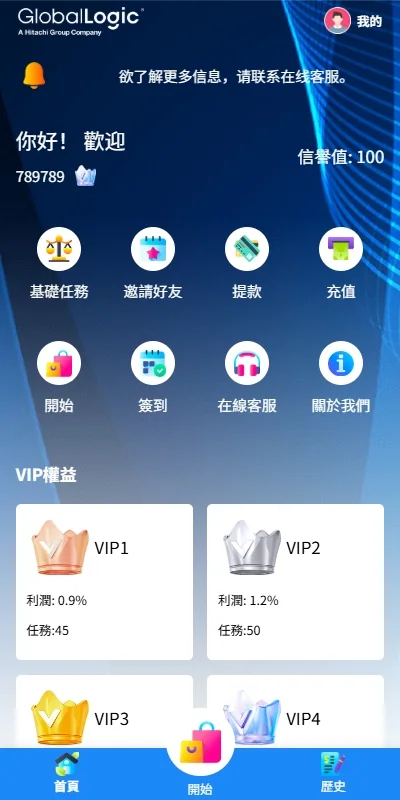Open 關於我們 about us
Image resolution: width=400 pixels, height=800 pixels.
pos(341,378)
